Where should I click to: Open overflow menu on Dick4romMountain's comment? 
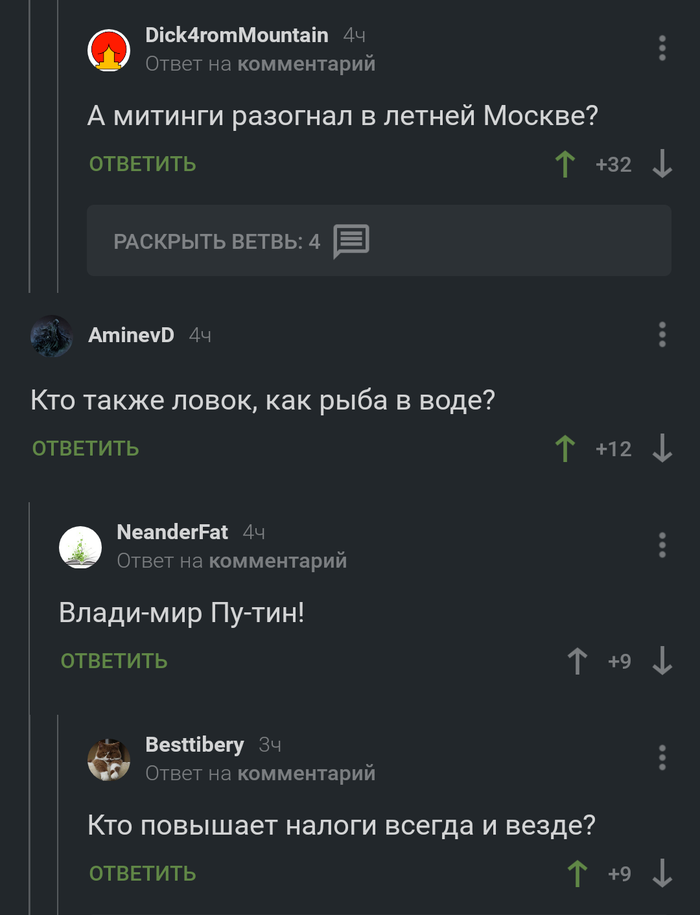point(662,48)
